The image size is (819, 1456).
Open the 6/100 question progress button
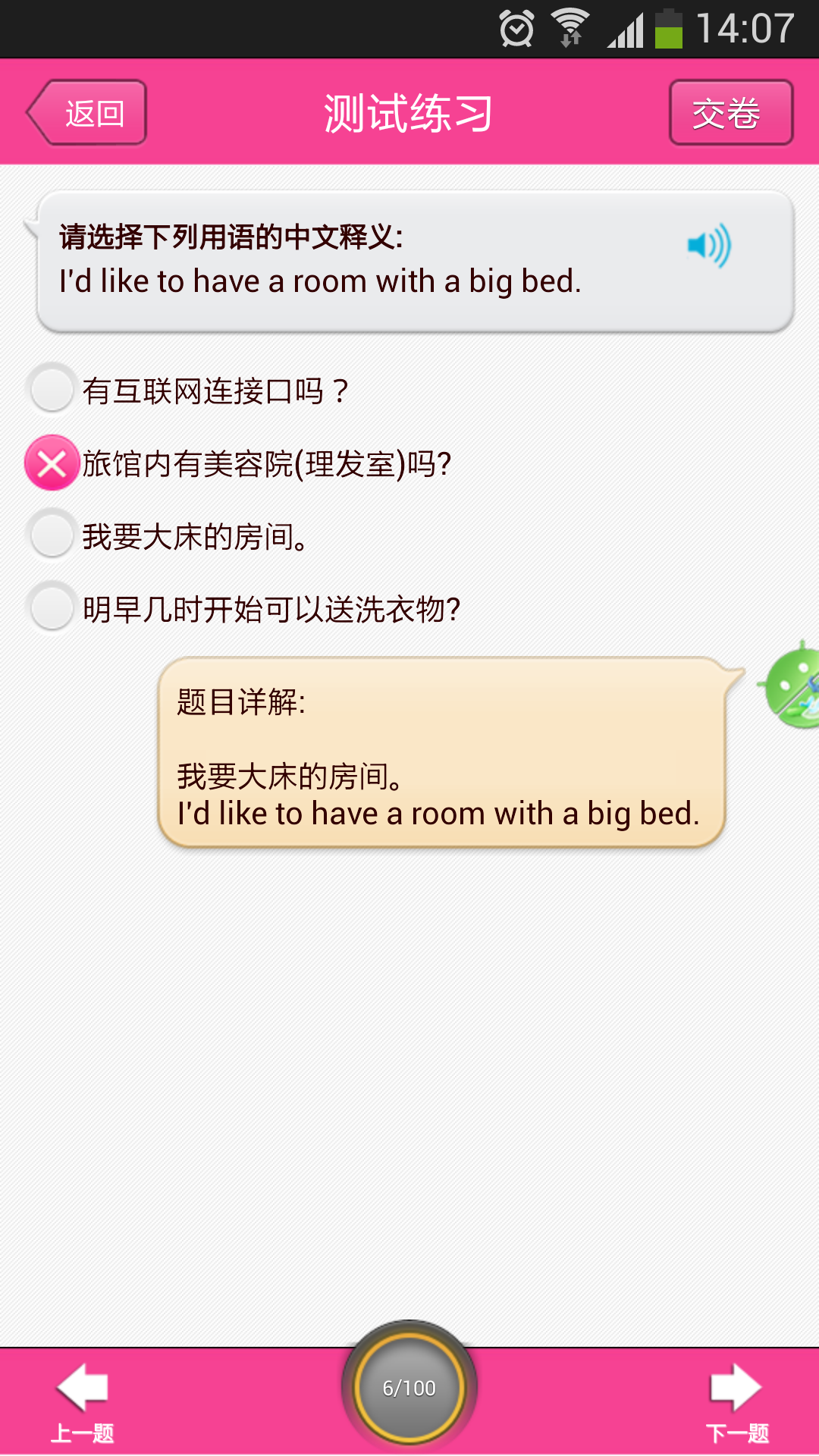(409, 1388)
